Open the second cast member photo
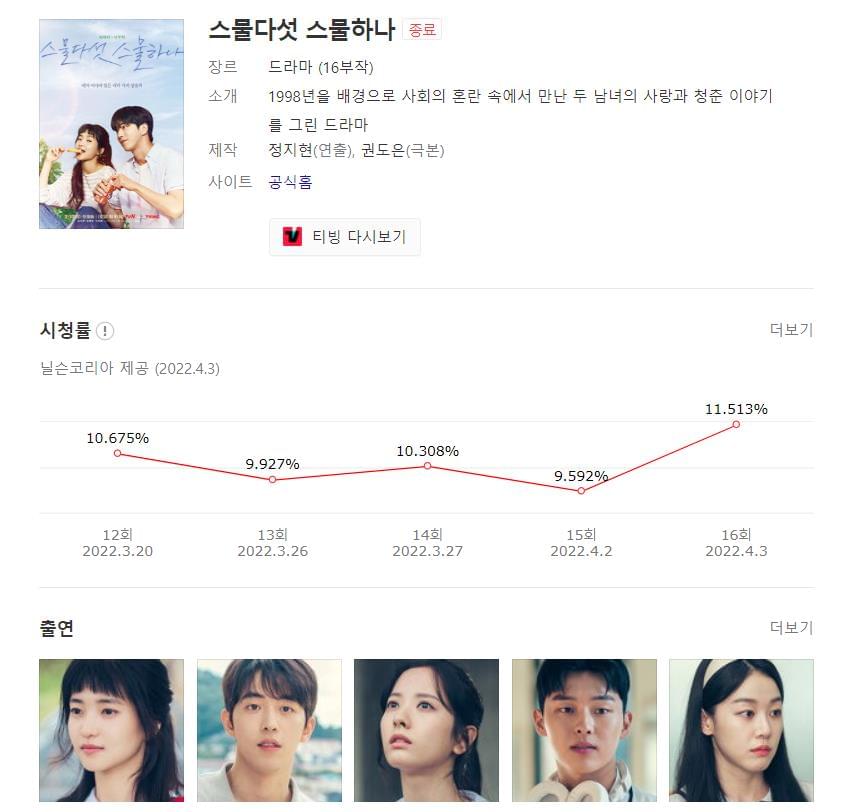This screenshot has height=812, width=855. [269, 730]
